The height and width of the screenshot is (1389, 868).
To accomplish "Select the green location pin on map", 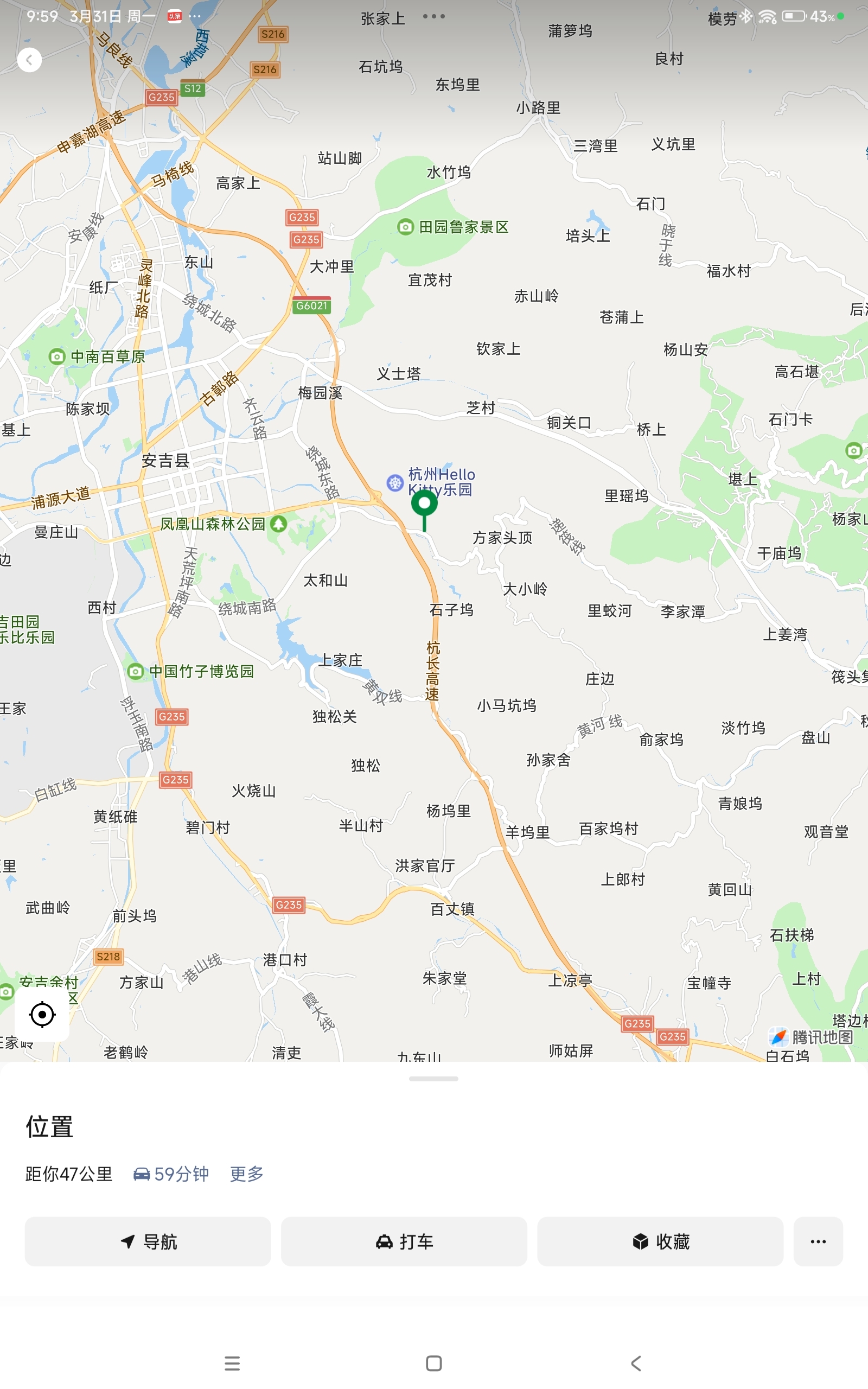I will click(x=424, y=506).
